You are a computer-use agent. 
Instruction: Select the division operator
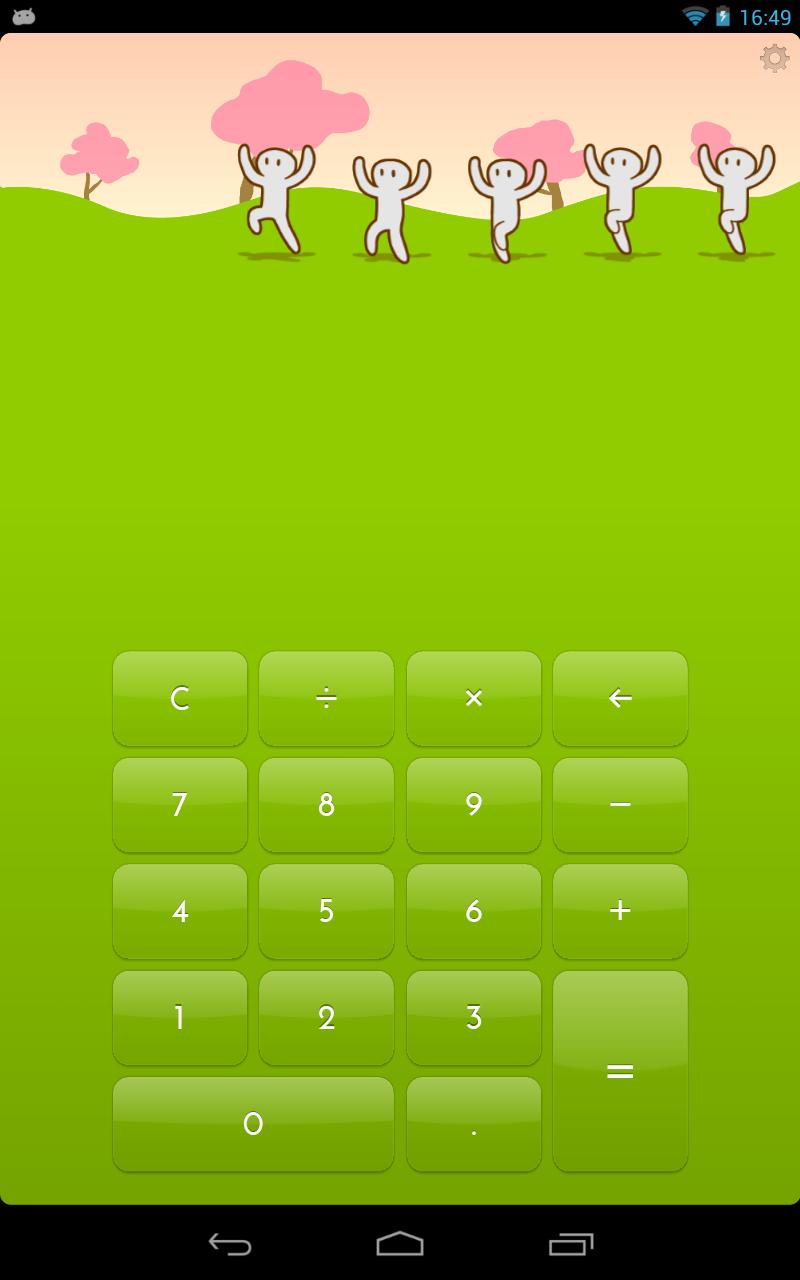pyautogui.click(x=326, y=698)
